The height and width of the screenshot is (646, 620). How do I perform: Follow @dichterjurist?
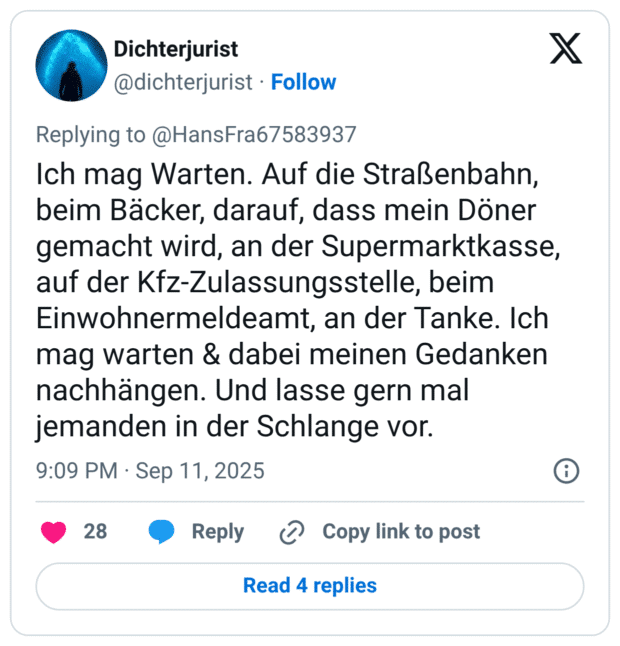click(303, 82)
